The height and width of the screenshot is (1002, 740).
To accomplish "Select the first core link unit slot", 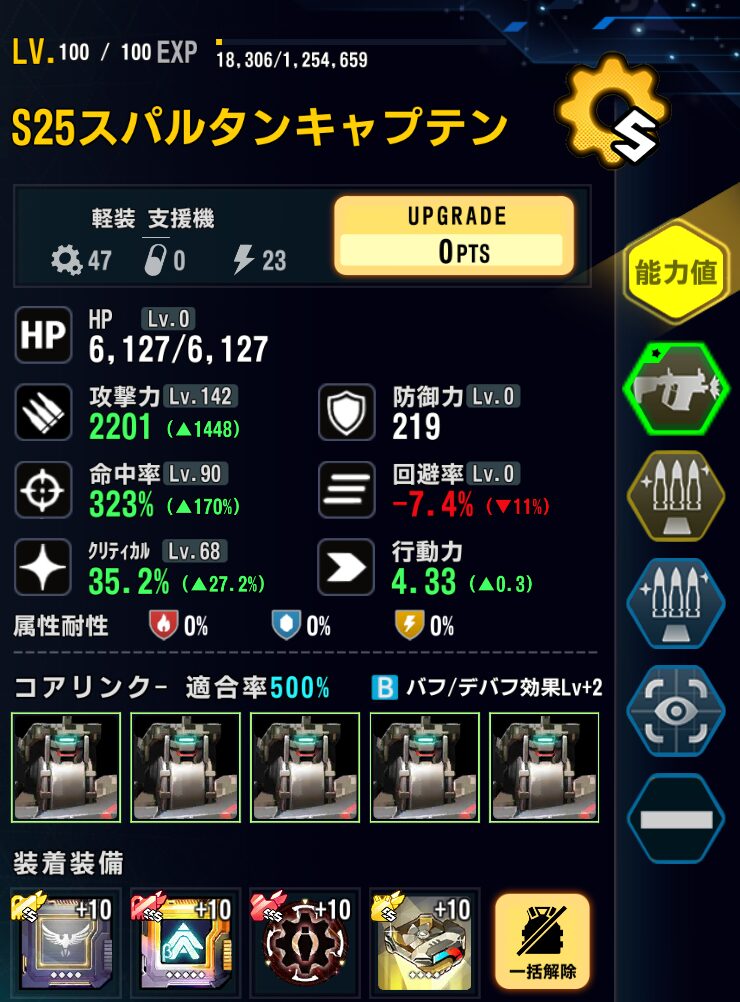I will [x=66, y=768].
